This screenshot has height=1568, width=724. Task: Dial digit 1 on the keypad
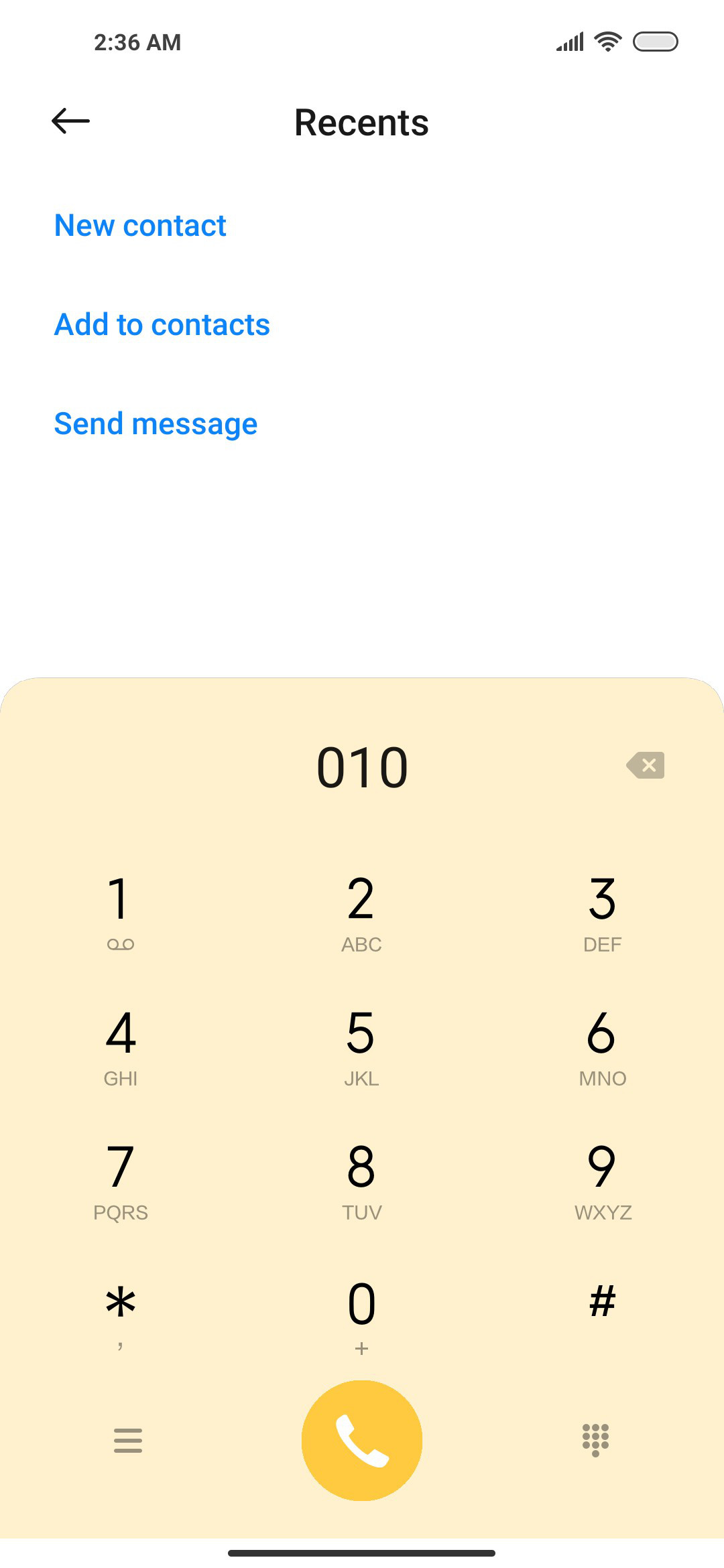[x=121, y=913]
